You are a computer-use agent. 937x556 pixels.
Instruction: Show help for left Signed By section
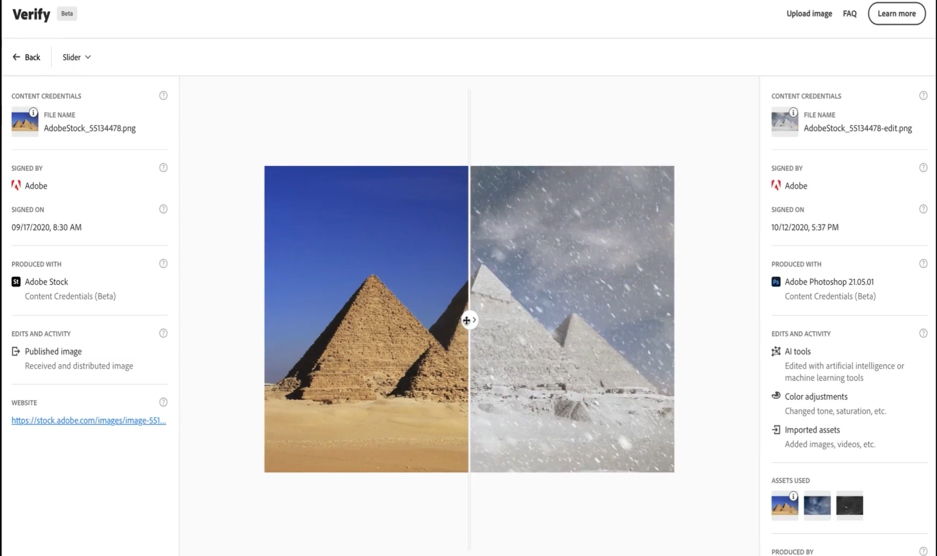tap(163, 168)
